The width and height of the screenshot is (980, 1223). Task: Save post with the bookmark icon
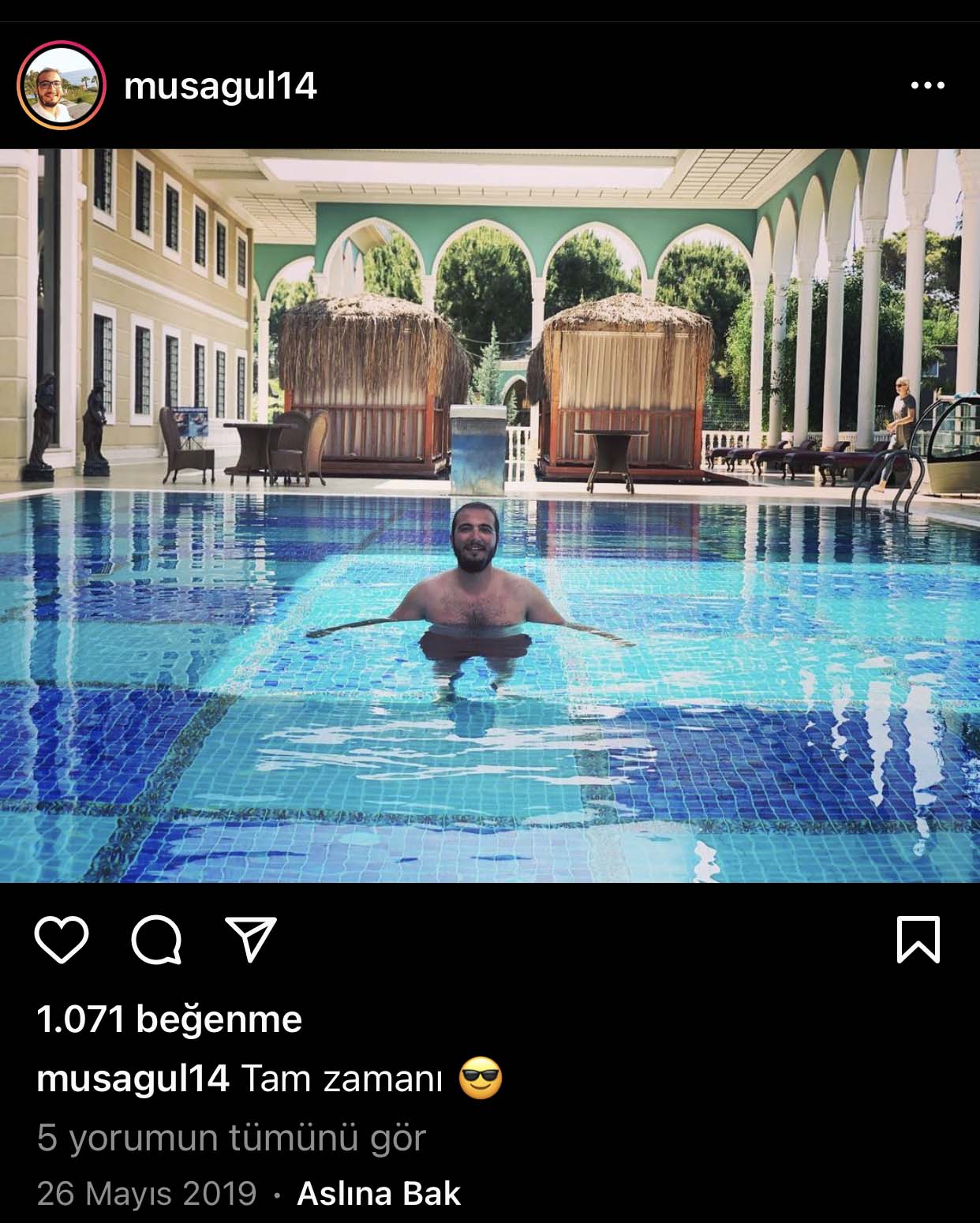click(918, 940)
